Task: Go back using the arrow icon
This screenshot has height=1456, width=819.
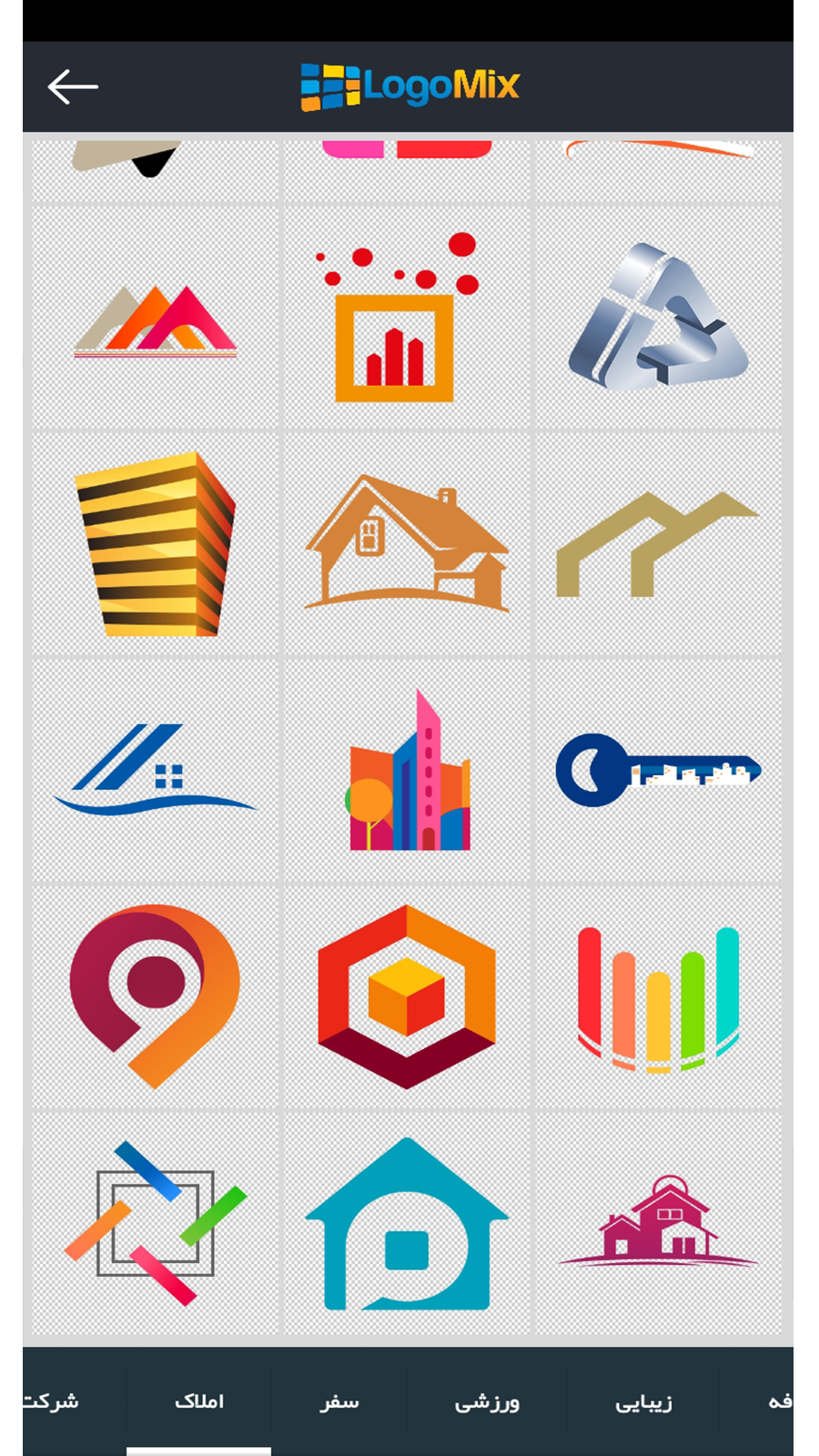Action: [73, 87]
